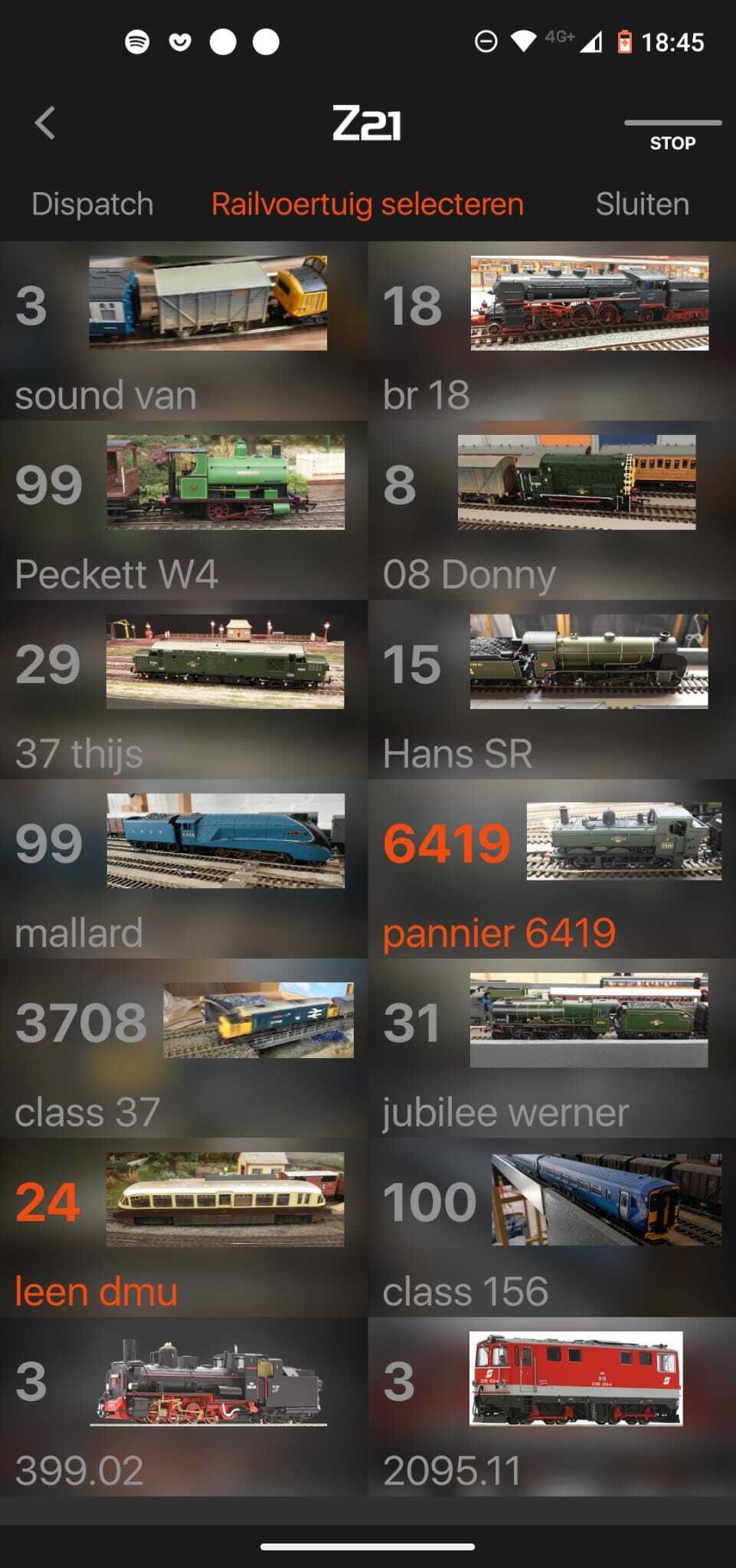The height and width of the screenshot is (1568, 736).
Task: Choose the 2095.11 red locomotive
Action: pyautogui.click(x=552, y=1406)
